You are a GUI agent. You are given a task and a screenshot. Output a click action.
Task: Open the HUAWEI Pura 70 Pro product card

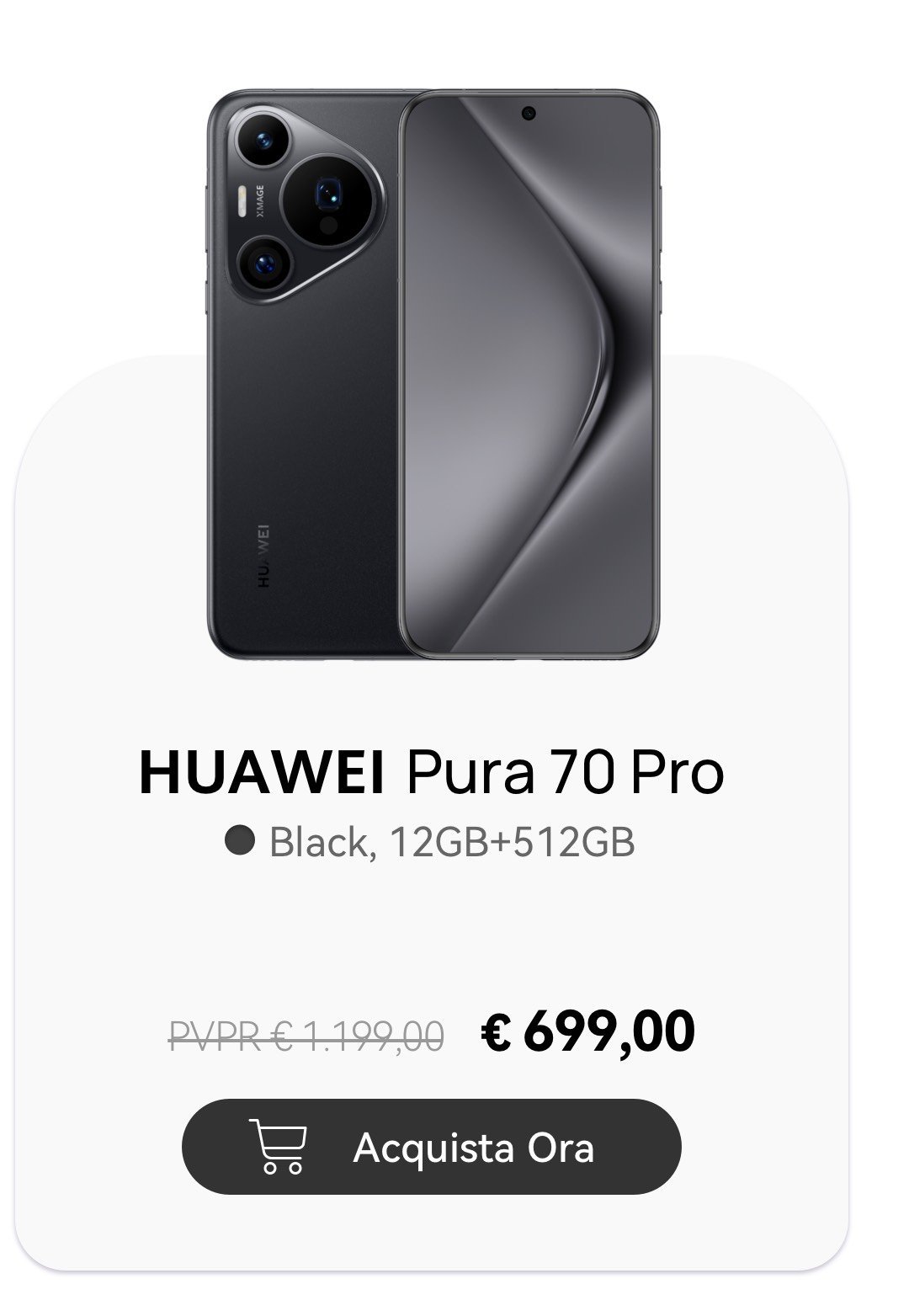431,773
